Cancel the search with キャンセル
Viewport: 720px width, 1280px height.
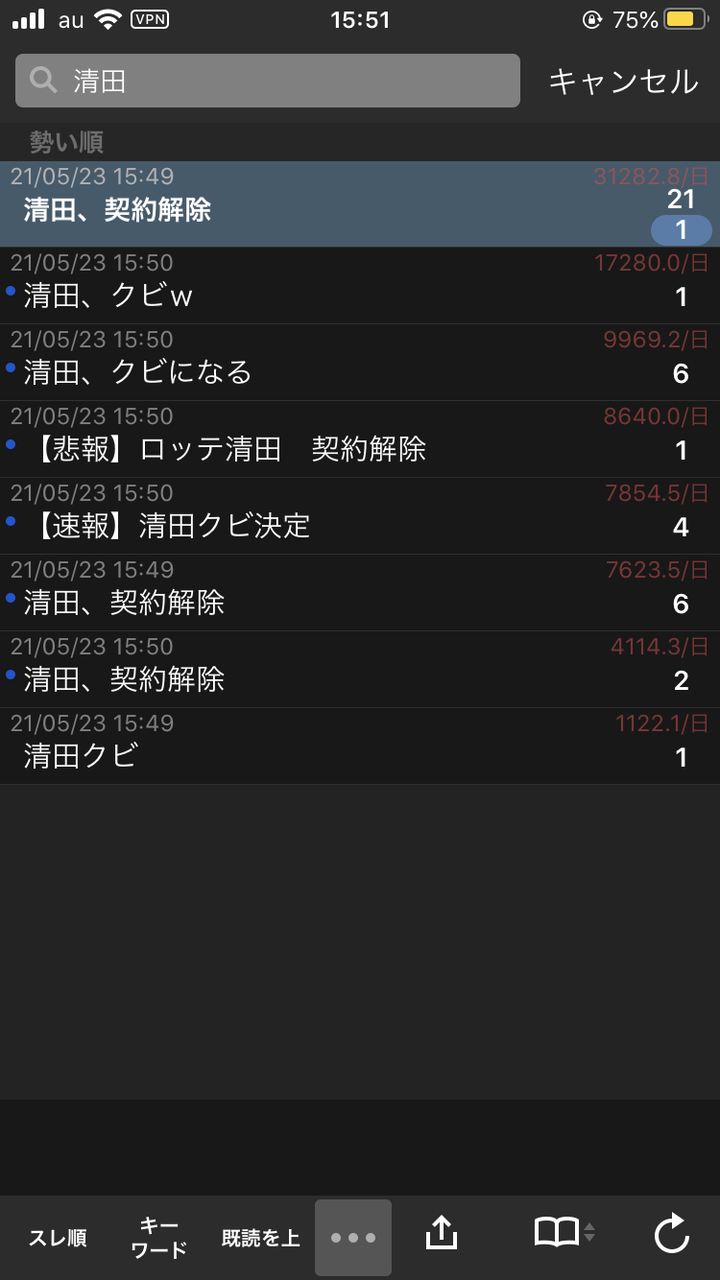623,81
